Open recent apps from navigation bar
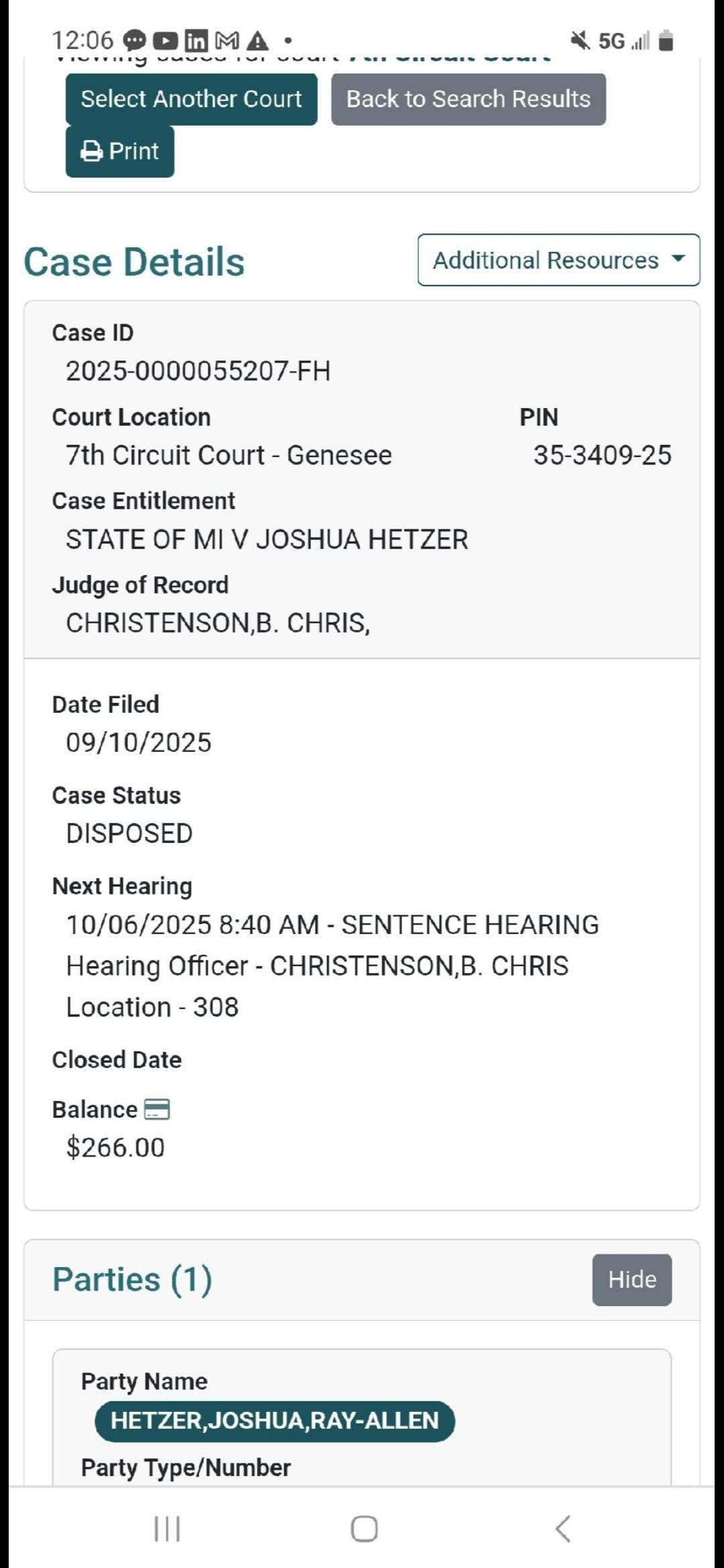 tap(167, 1529)
